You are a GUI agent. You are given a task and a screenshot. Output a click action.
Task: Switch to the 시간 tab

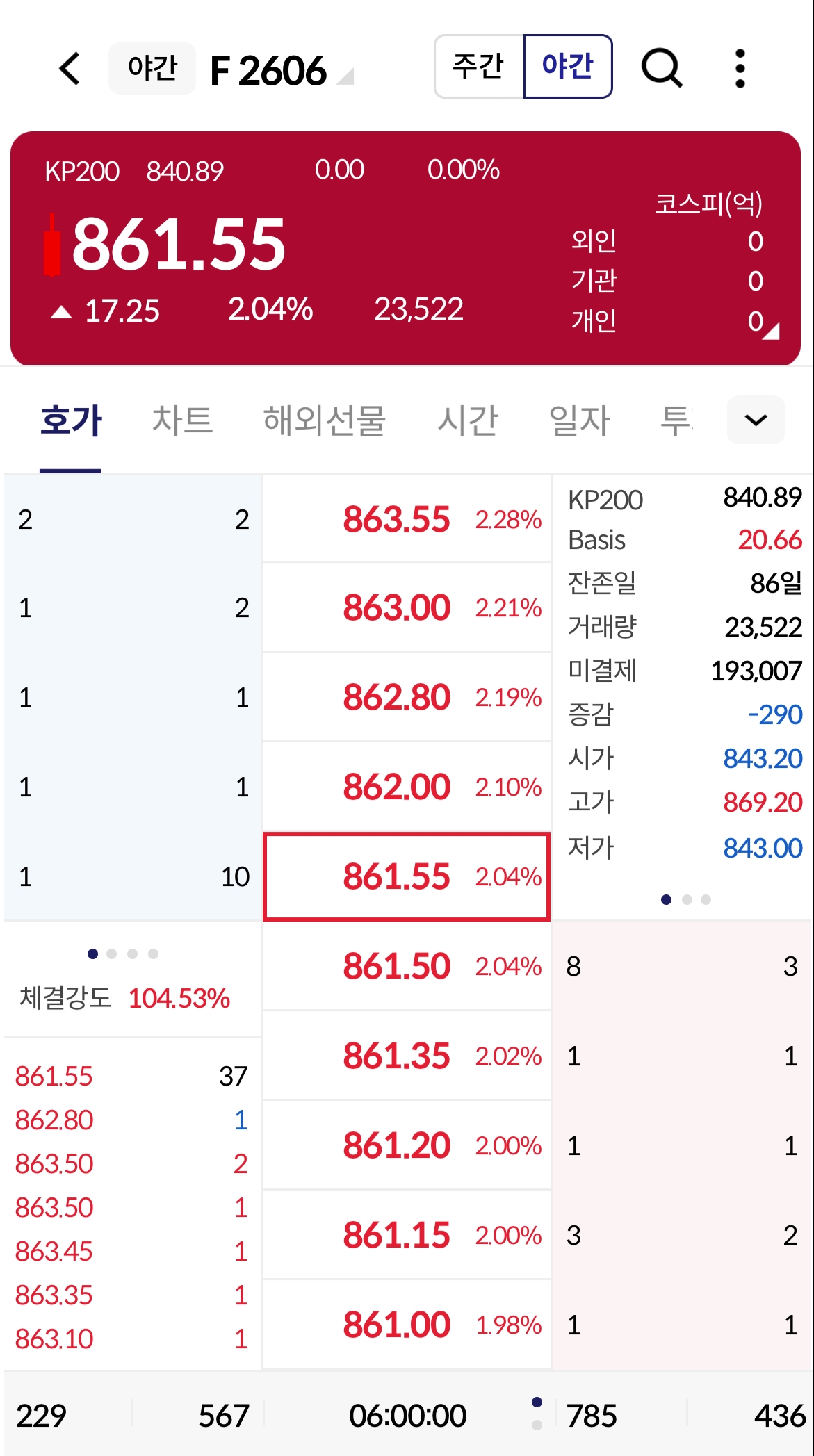pos(467,421)
